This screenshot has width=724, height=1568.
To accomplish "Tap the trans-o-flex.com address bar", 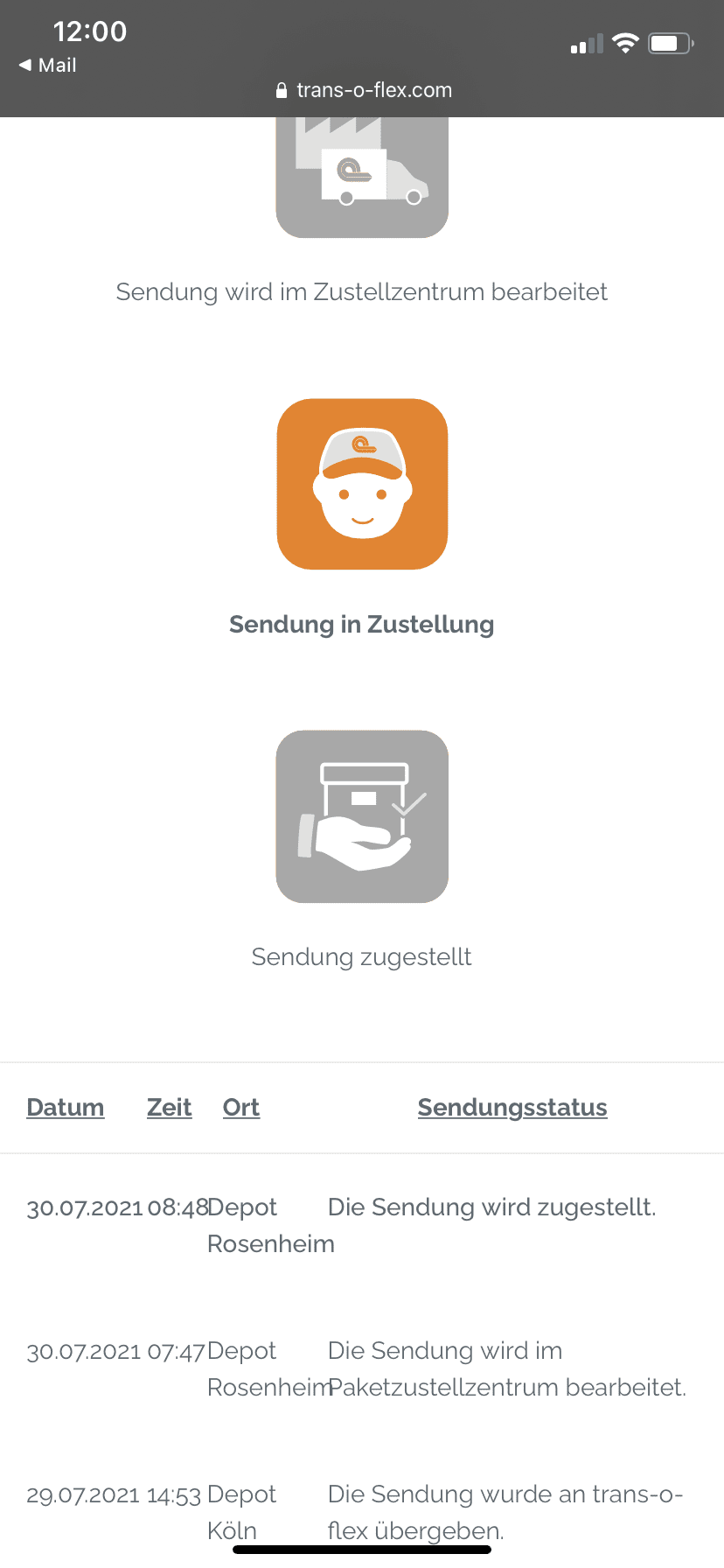I will click(364, 90).
